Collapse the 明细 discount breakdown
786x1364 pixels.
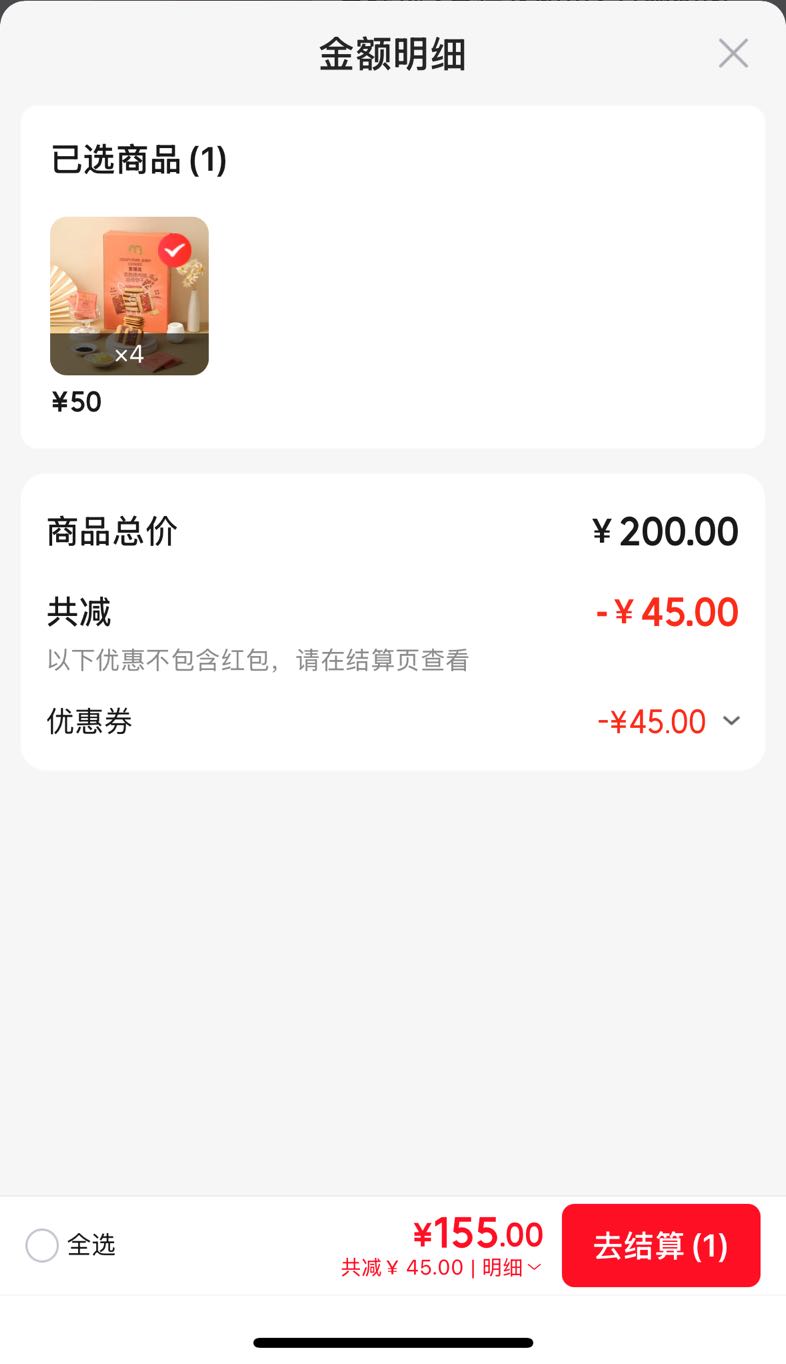(512, 1268)
